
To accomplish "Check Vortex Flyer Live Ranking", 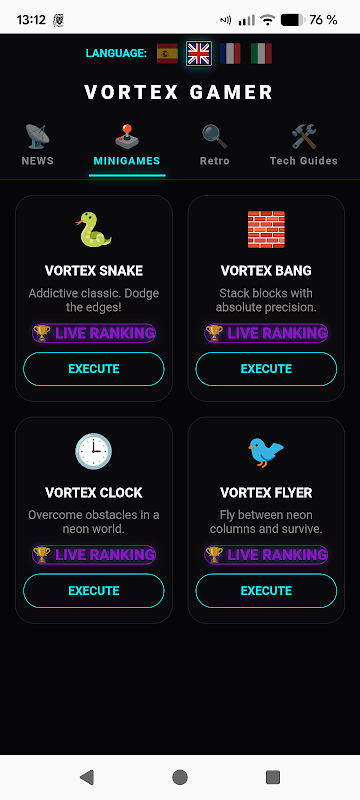I will click(266, 555).
